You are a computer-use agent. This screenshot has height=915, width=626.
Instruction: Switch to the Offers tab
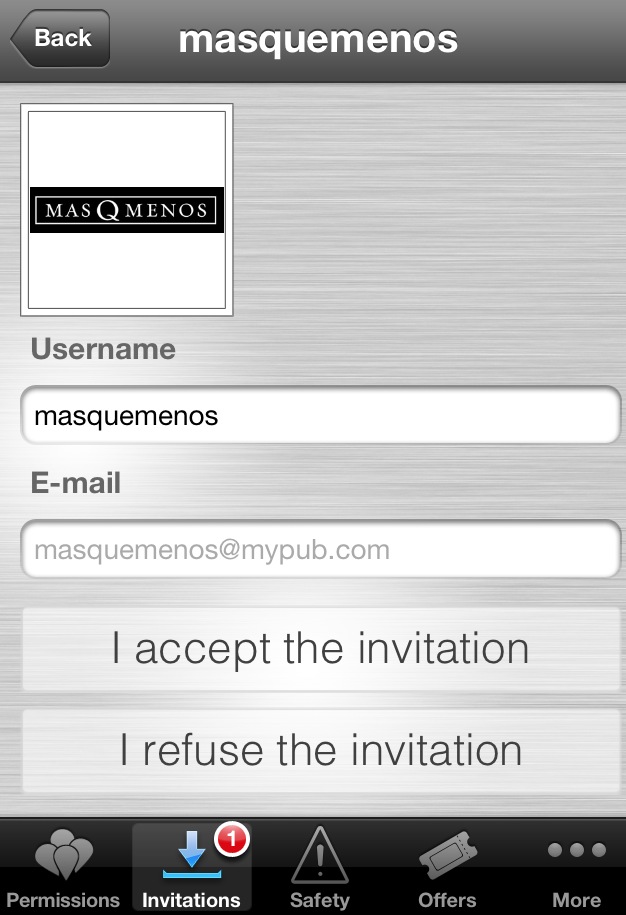(x=447, y=868)
